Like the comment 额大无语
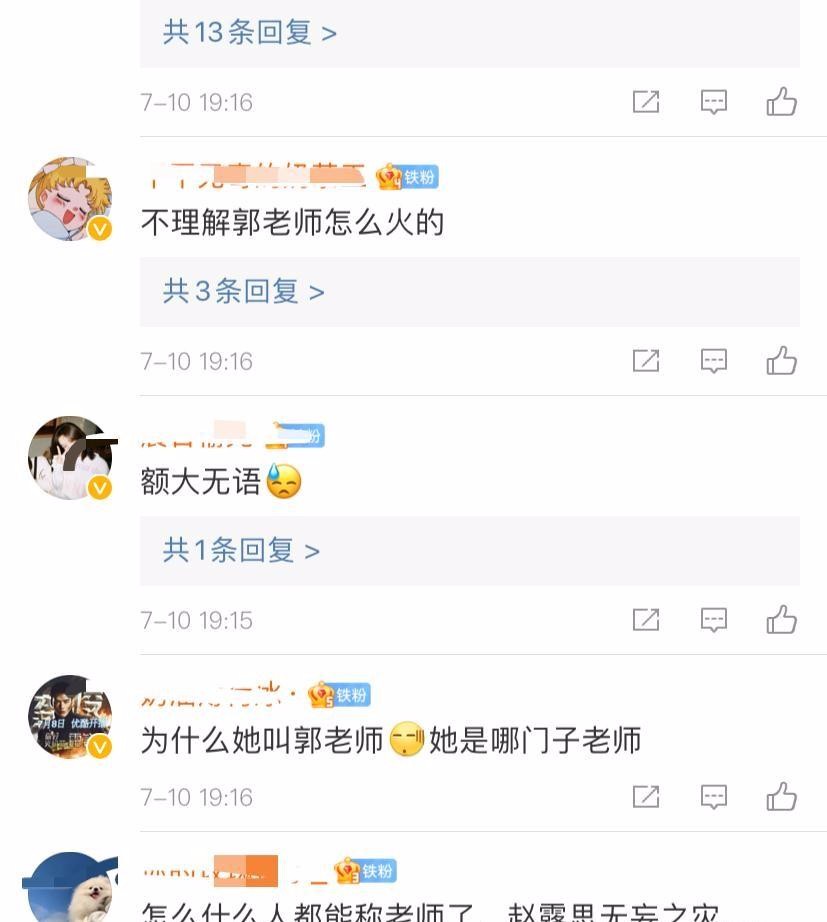Image resolution: width=827 pixels, height=922 pixels. pos(781,620)
